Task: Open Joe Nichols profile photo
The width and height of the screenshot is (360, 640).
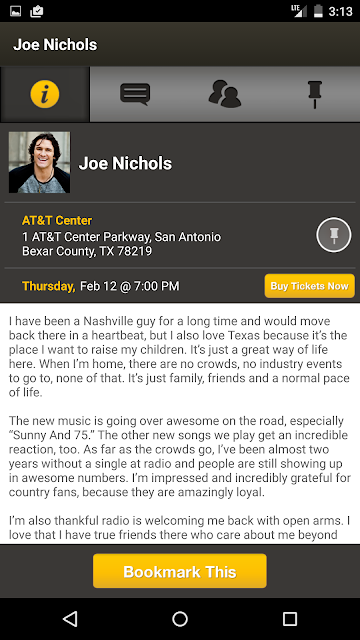Action: pyautogui.click(x=39, y=162)
